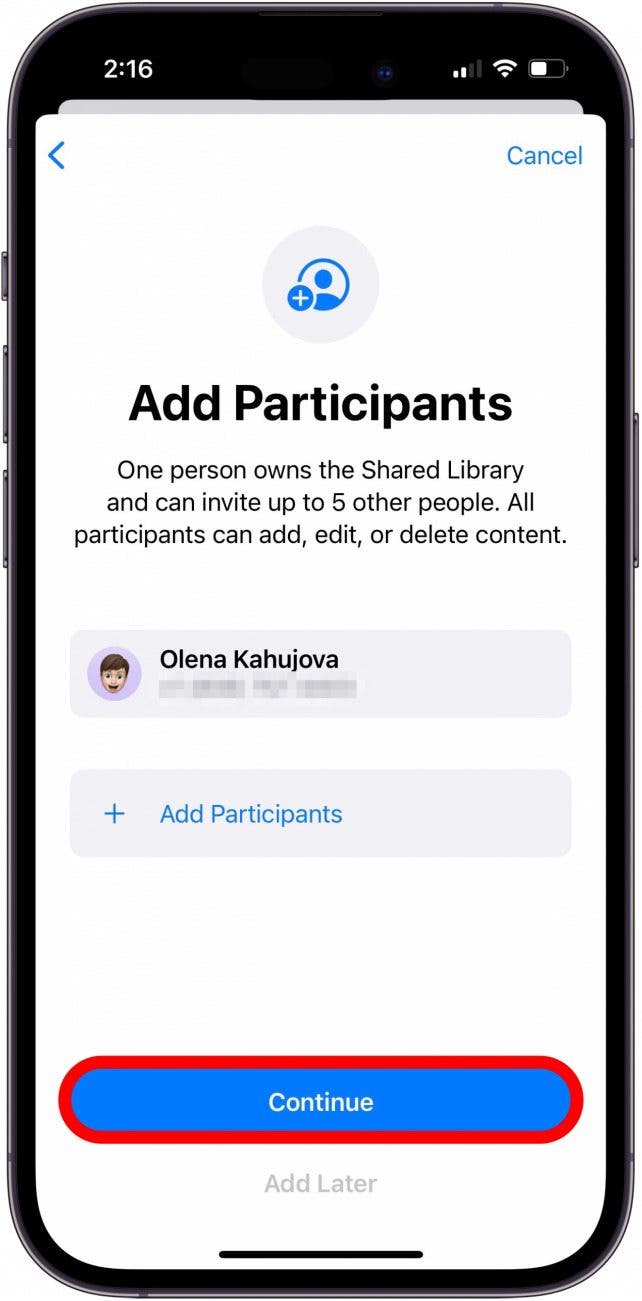Cancel the Shared Library setup
Image resolution: width=642 pixels, height=1301 pixels.
pyautogui.click(x=544, y=155)
